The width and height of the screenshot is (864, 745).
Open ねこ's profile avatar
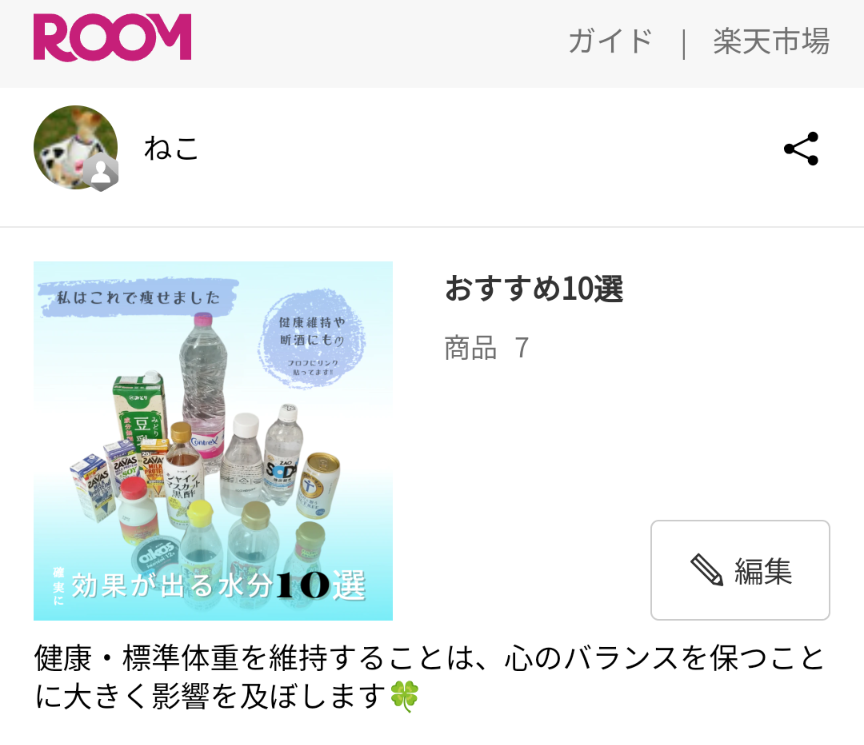click(76, 148)
